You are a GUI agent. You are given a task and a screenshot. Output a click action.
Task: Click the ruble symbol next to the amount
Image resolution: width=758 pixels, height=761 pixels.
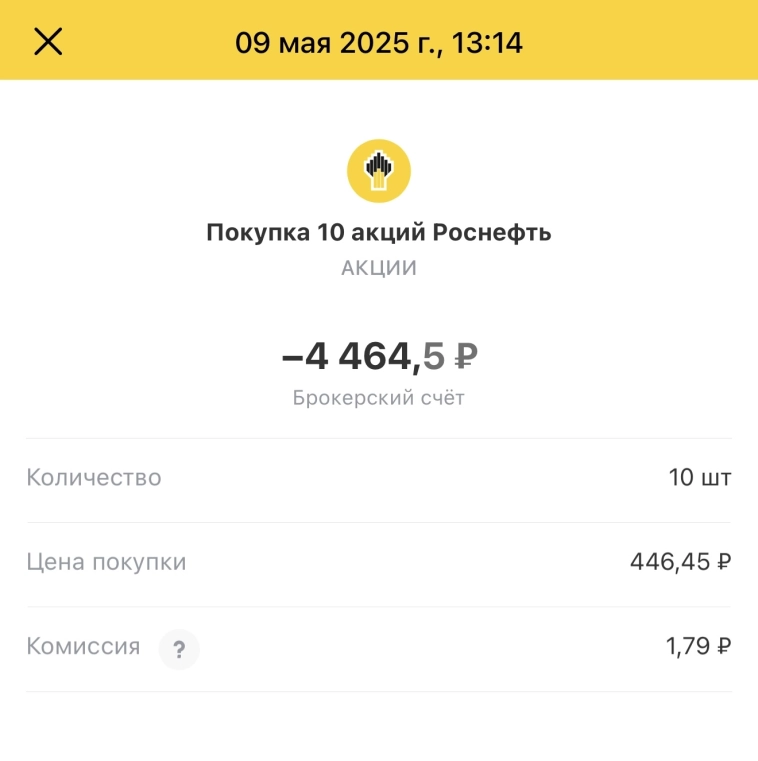pyautogui.click(x=468, y=355)
